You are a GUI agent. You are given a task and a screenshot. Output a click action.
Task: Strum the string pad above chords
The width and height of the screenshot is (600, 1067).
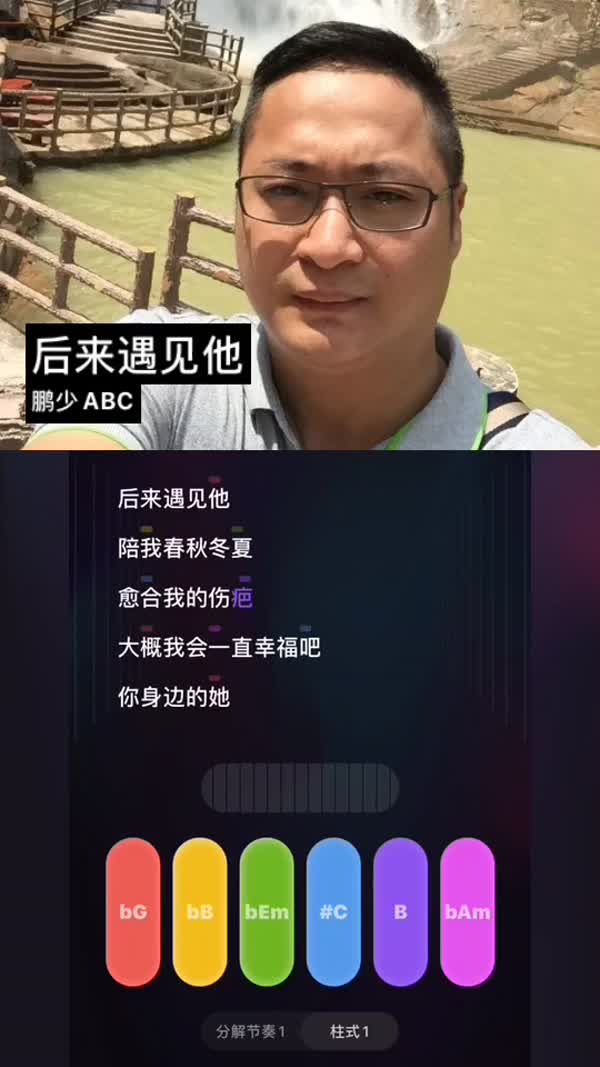(300, 787)
